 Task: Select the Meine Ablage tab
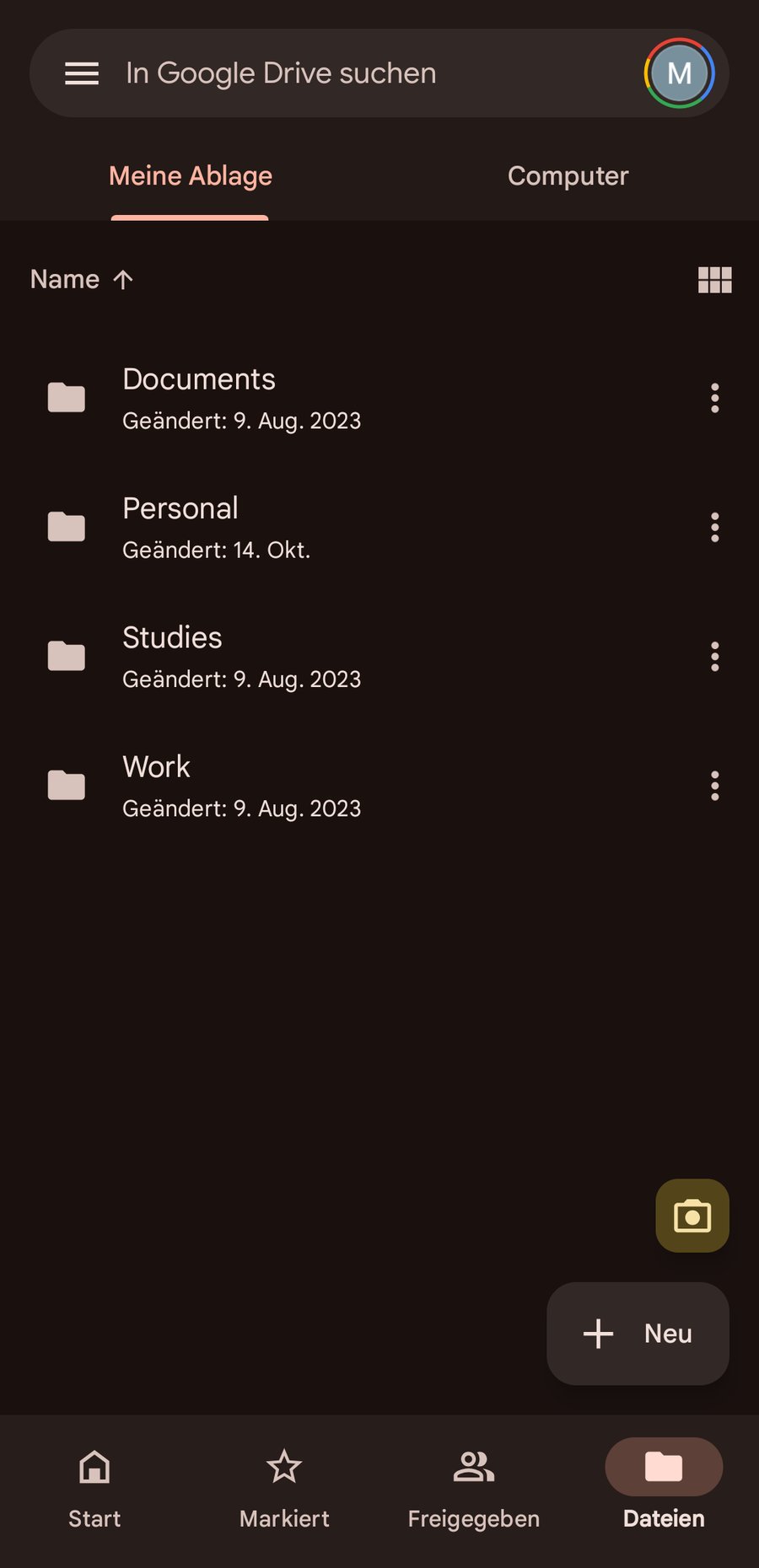click(190, 175)
